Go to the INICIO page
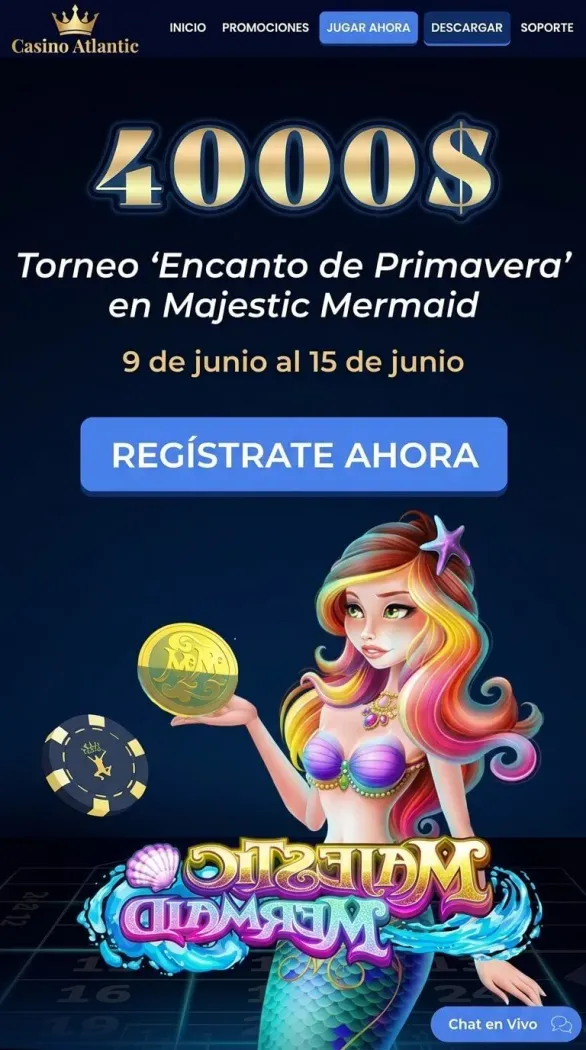Viewport: 586px width, 1050px height. click(x=188, y=27)
